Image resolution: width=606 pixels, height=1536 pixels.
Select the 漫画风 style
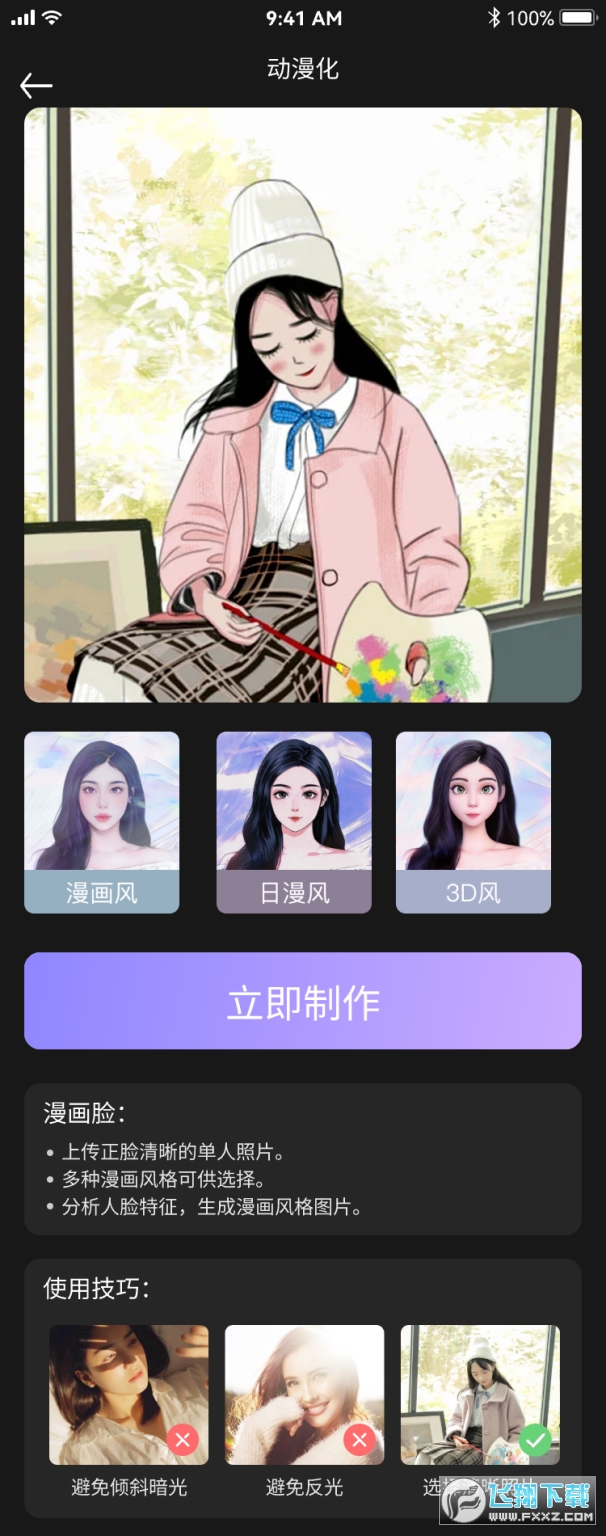pos(102,822)
